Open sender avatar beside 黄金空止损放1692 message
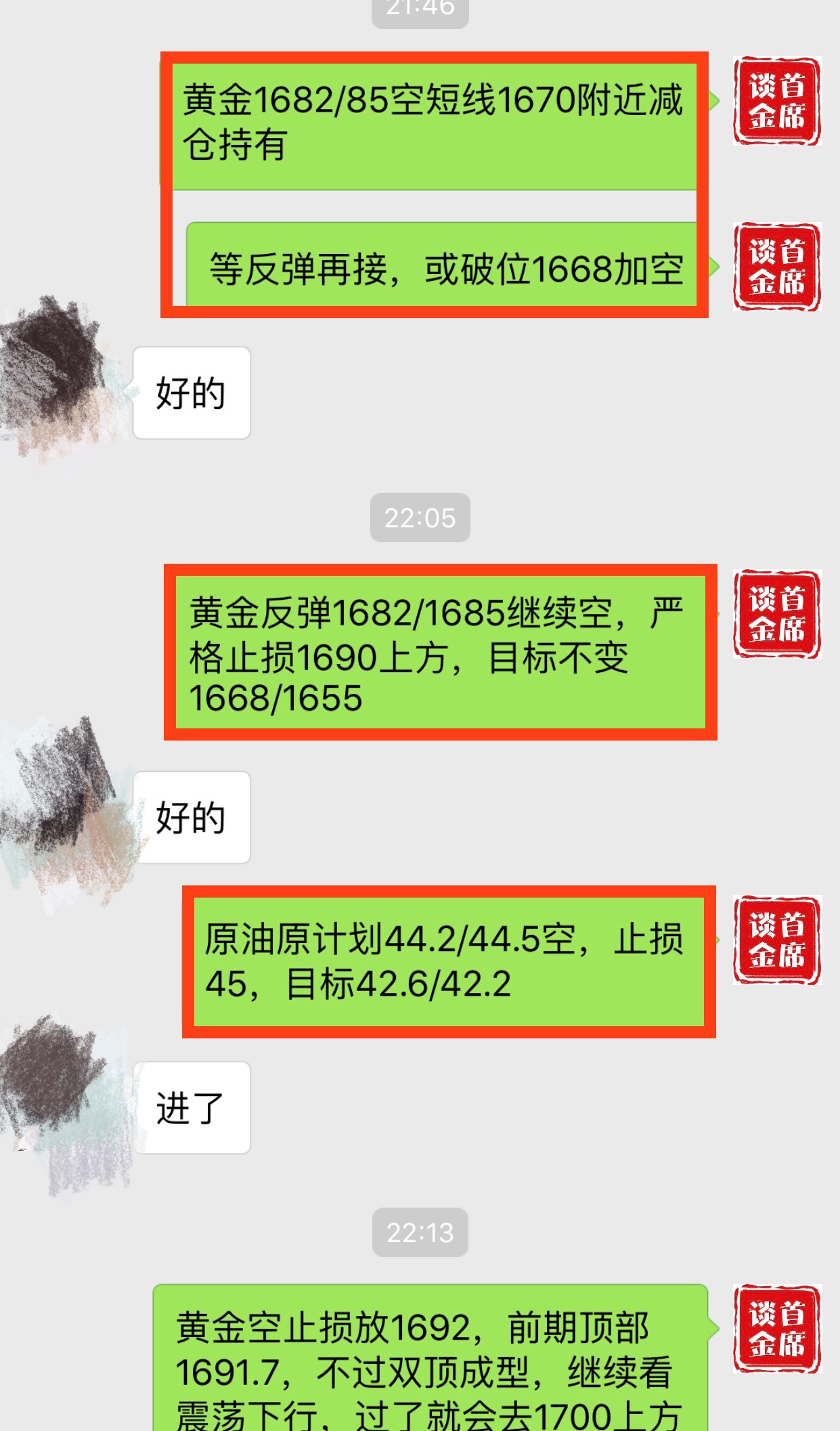840x1431 pixels. (777, 1329)
